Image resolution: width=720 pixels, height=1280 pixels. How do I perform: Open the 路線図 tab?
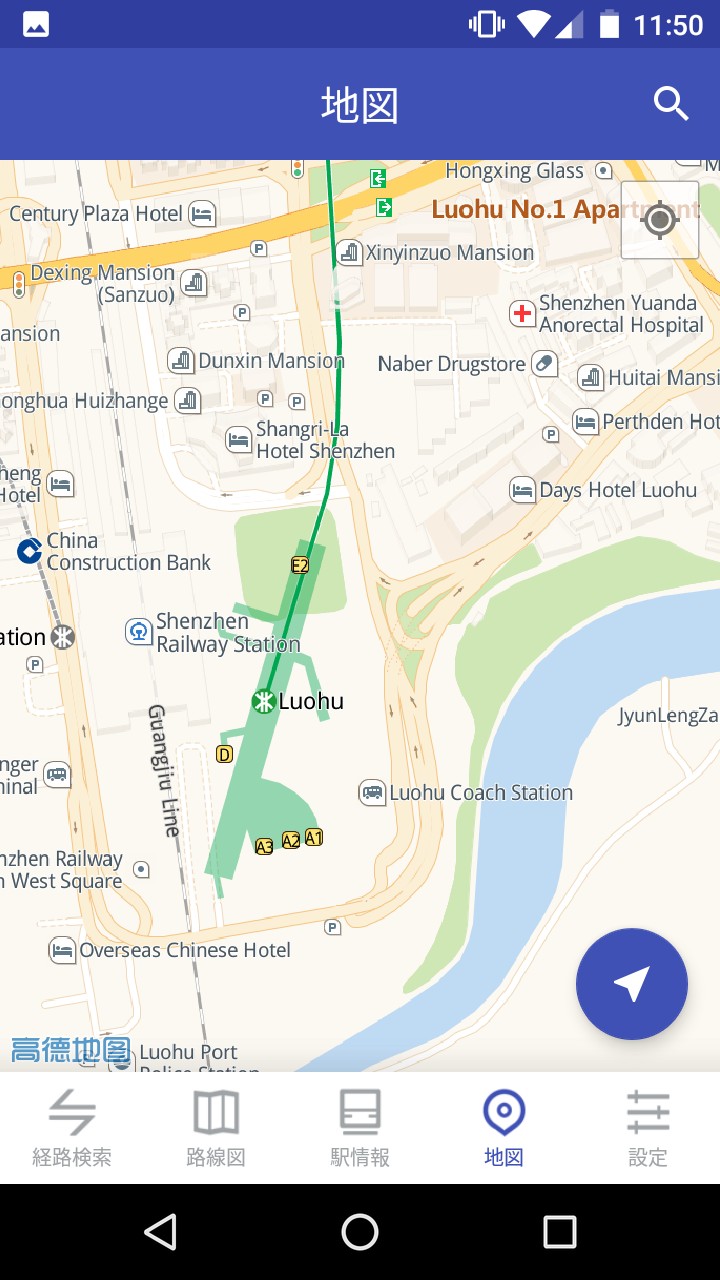tap(216, 1128)
